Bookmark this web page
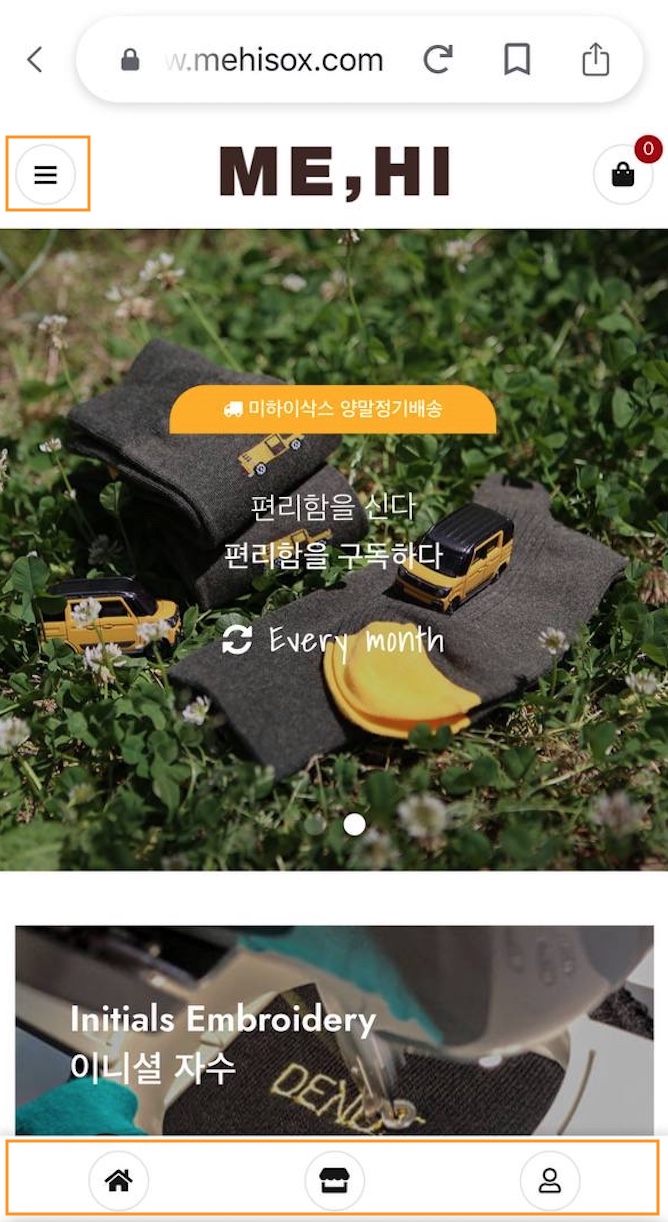This screenshot has height=1222, width=668. pyautogui.click(x=516, y=60)
